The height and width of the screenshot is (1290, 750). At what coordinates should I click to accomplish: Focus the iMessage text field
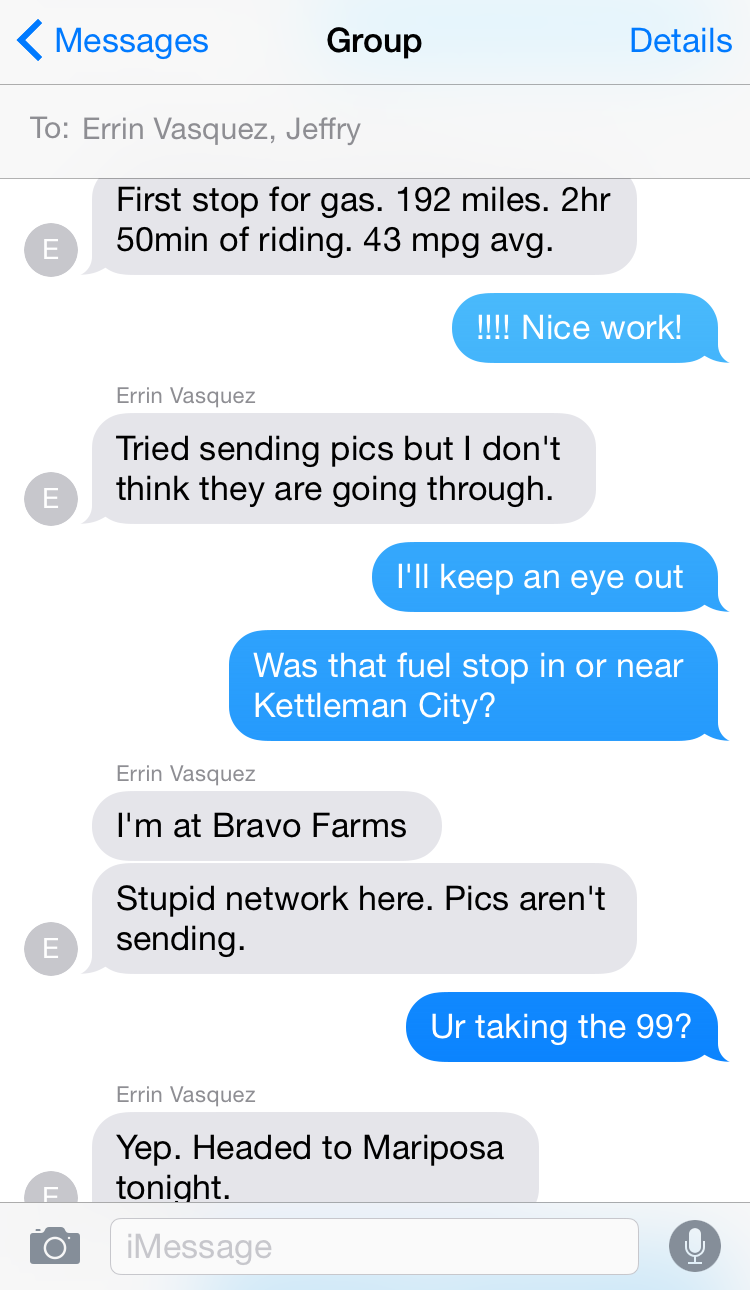(374, 1246)
